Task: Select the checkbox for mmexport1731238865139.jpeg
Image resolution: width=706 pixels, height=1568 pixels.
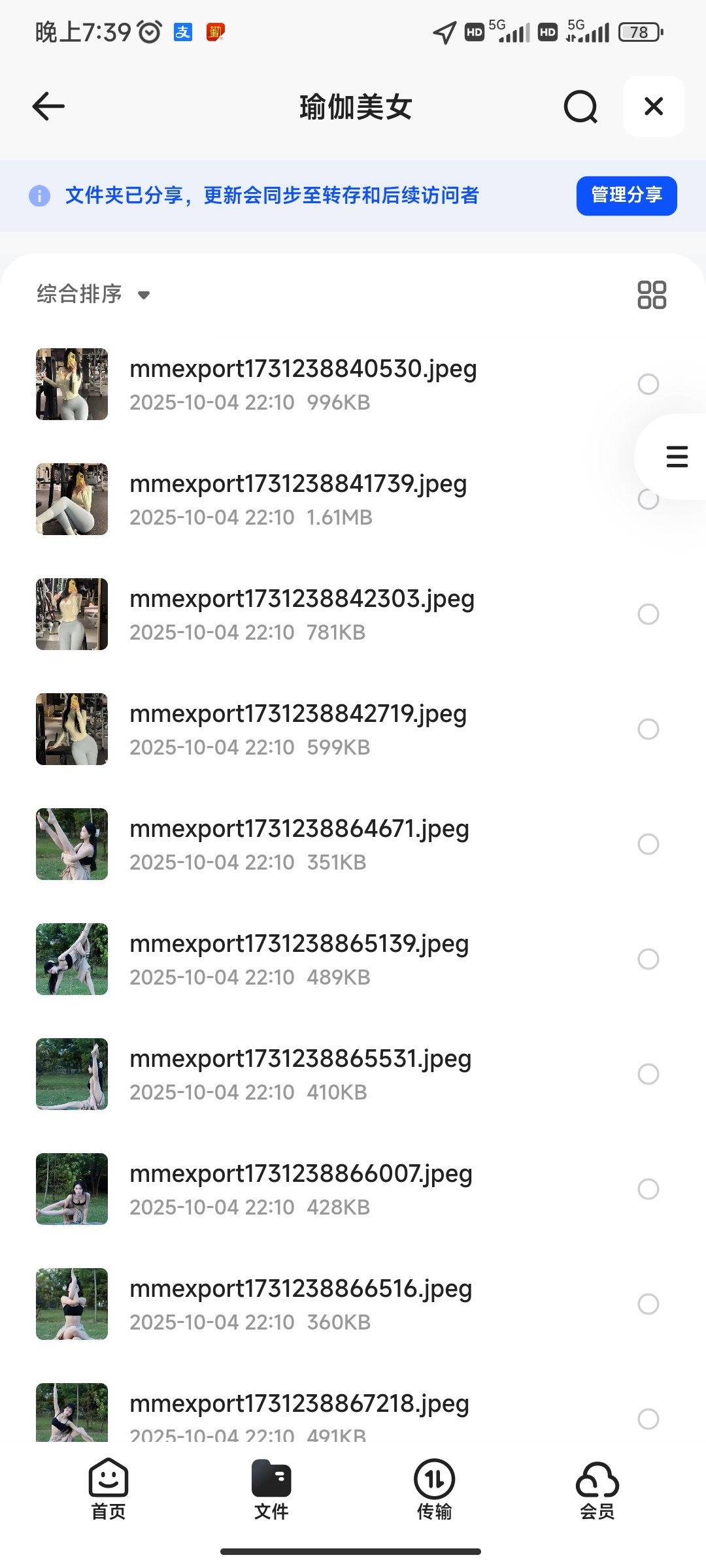Action: pyautogui.click(x=648, y=959)
